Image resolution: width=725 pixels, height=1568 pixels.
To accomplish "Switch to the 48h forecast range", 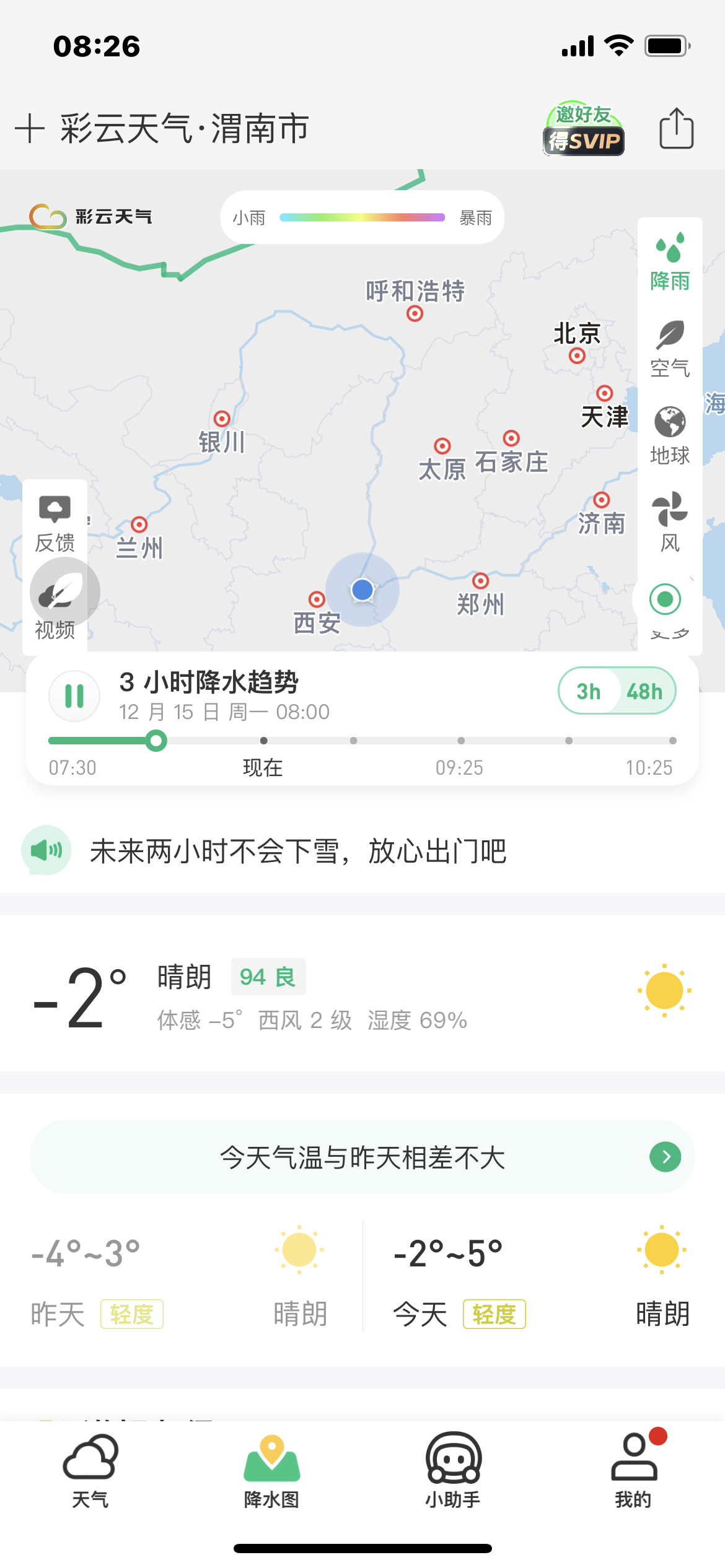I will coord(644,691).
